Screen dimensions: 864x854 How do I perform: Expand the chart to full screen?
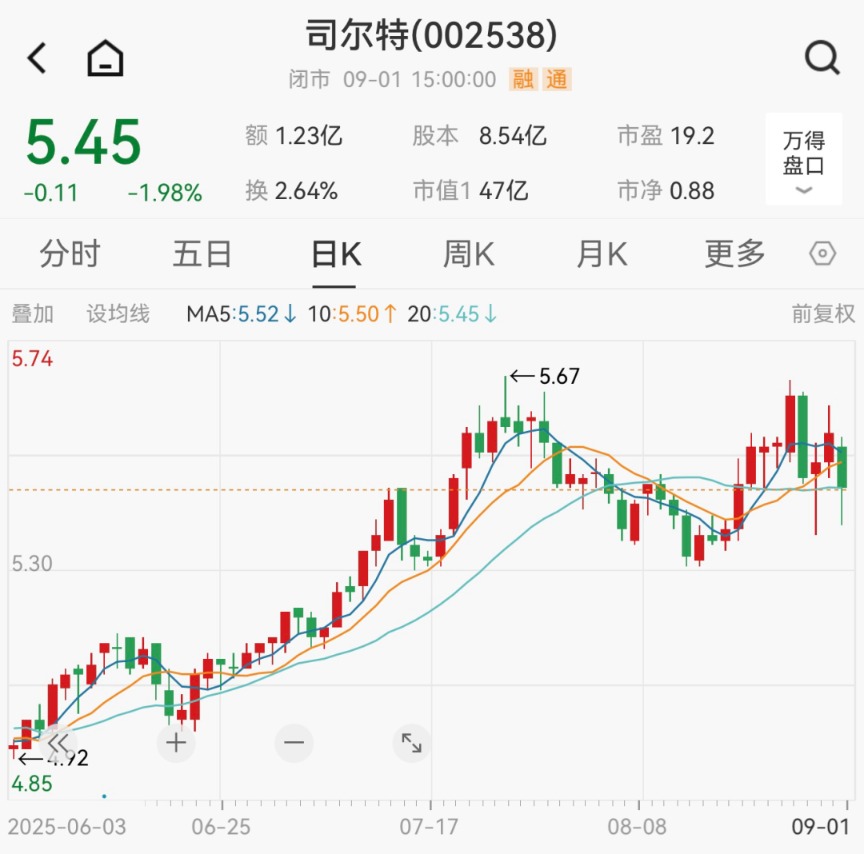tap(412, 743)
